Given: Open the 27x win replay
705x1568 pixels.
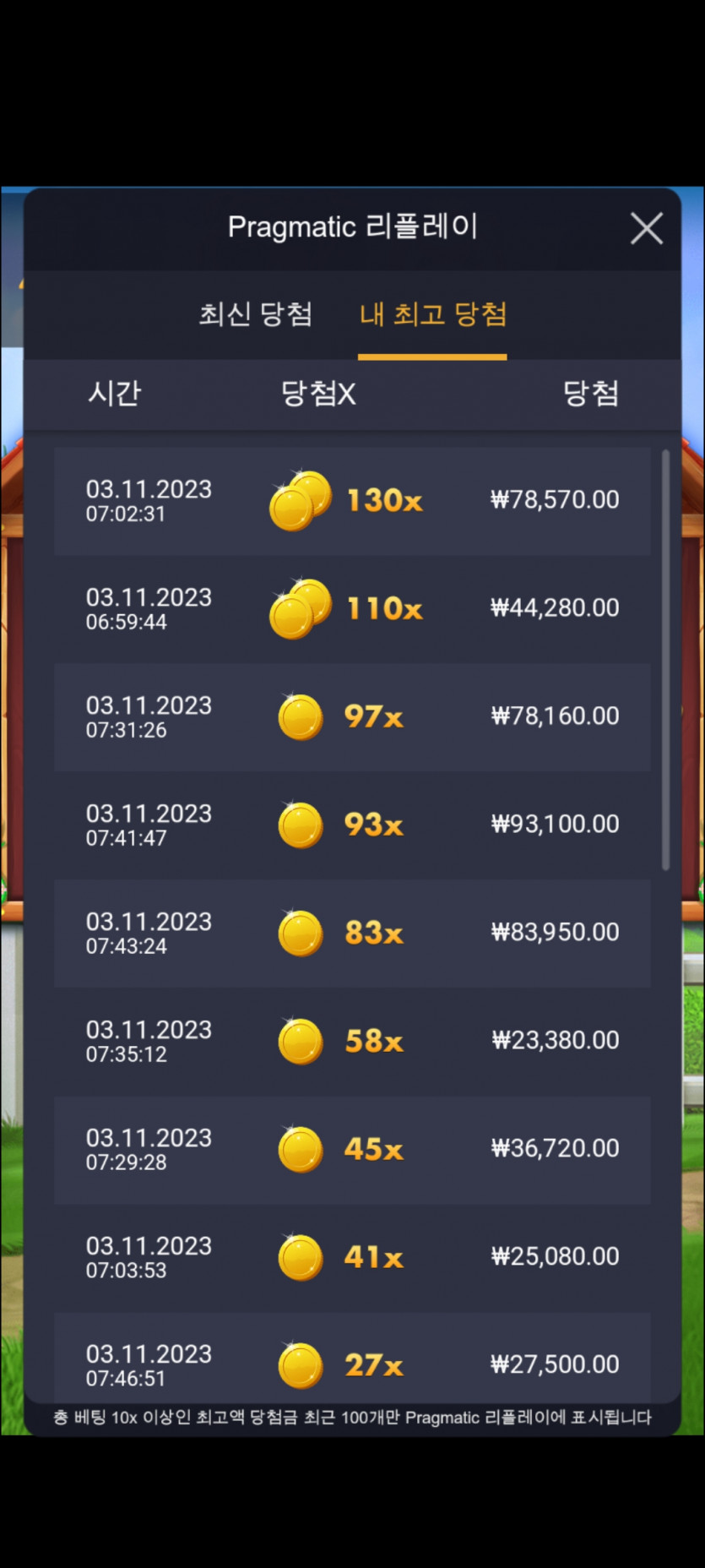Looking at the screenshot, I should point(352,1357).
